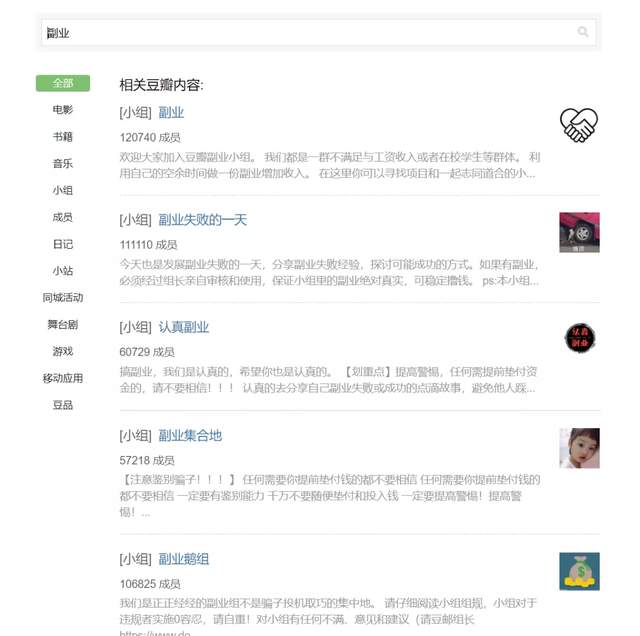
Task: Open the 副业 group link
Action: tap(171, 113)
